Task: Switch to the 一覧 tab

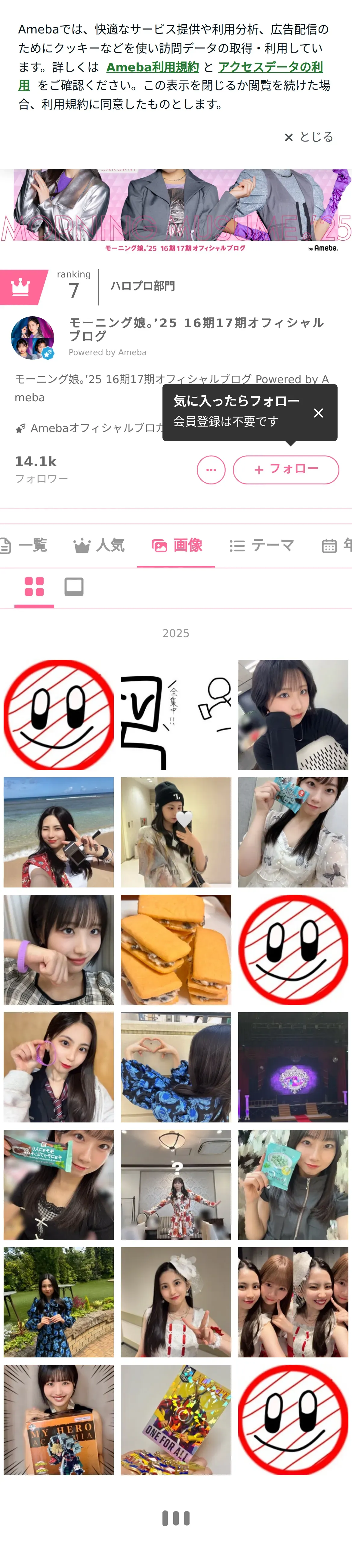Action: 24,545
